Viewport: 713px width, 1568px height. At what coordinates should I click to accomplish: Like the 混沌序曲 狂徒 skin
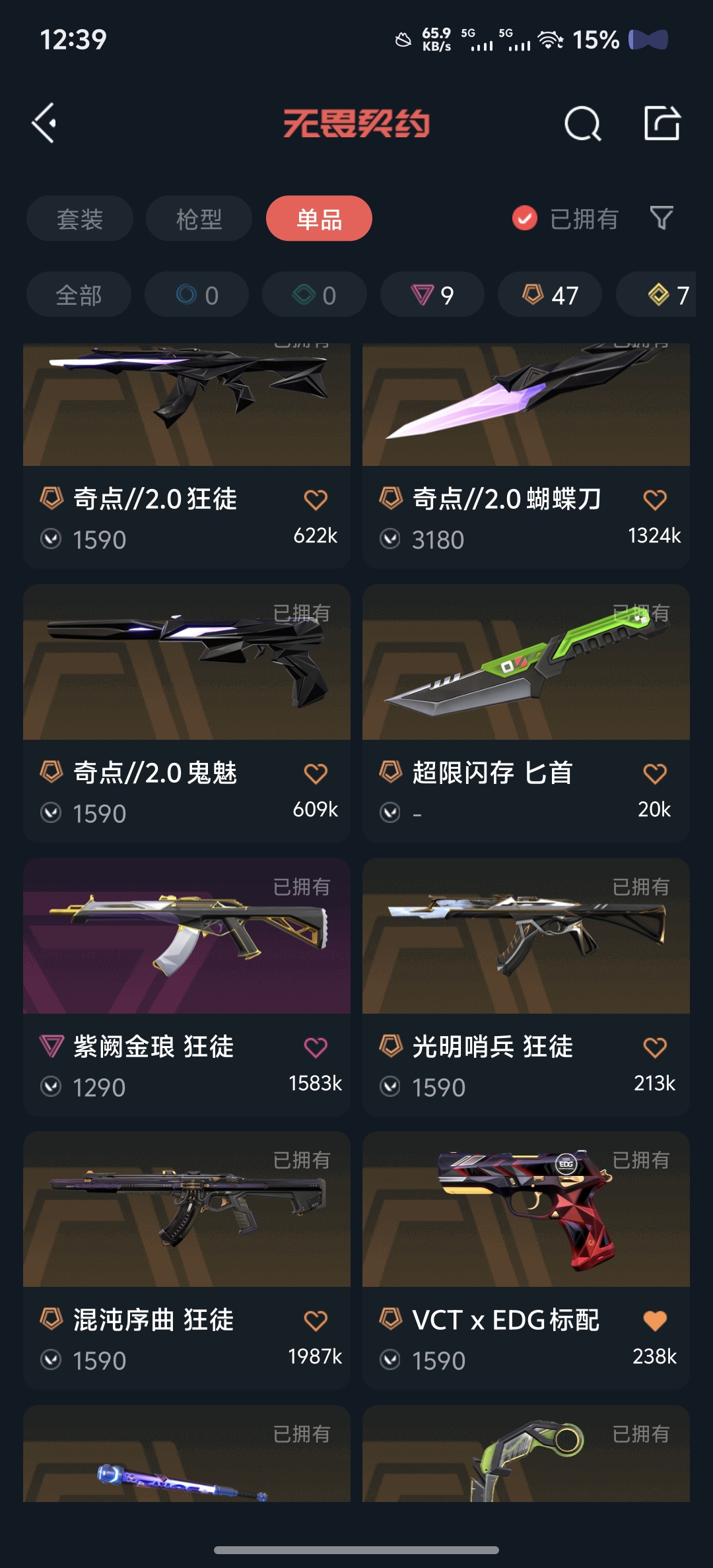coord(316,1321)
